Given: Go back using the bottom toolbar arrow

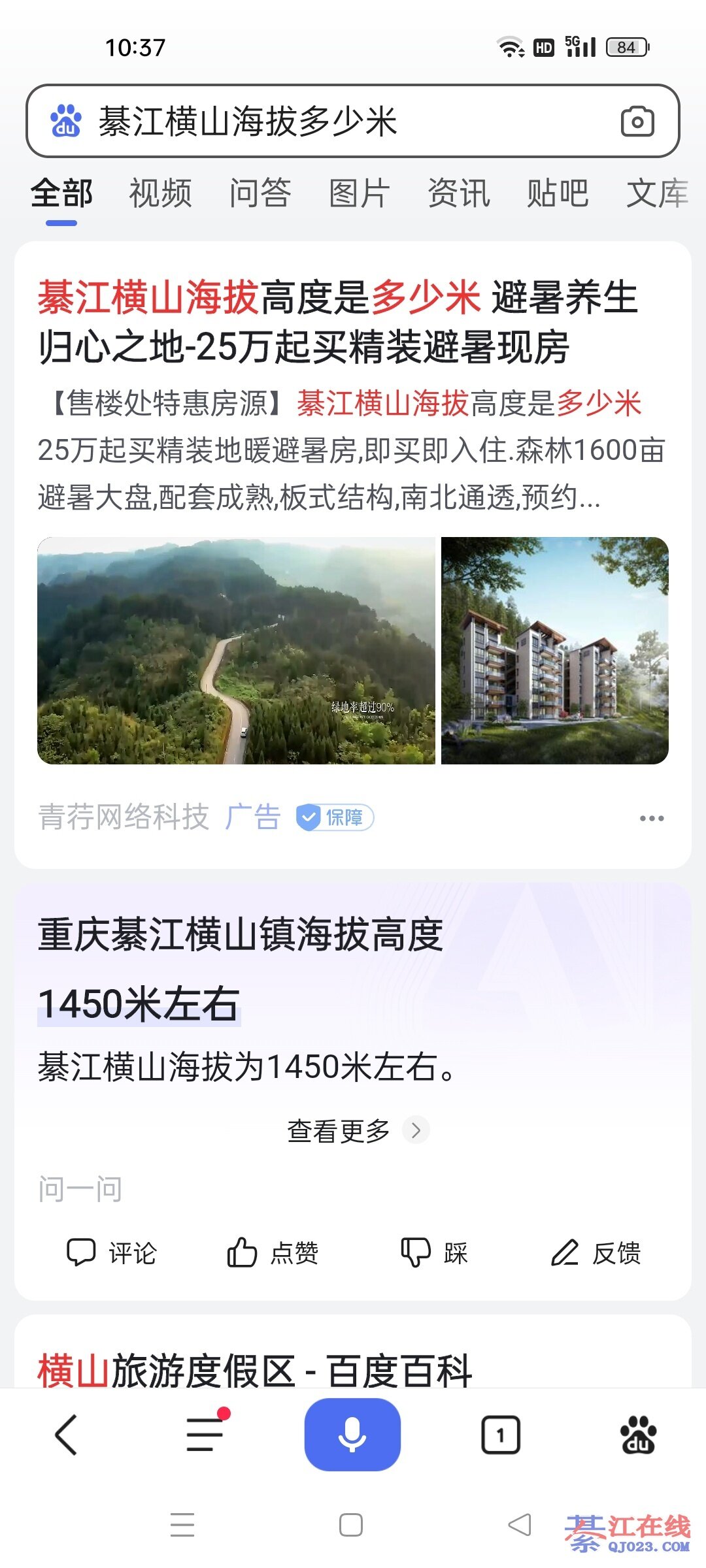Looking at the screenshot, I should tap(66, 1435).
